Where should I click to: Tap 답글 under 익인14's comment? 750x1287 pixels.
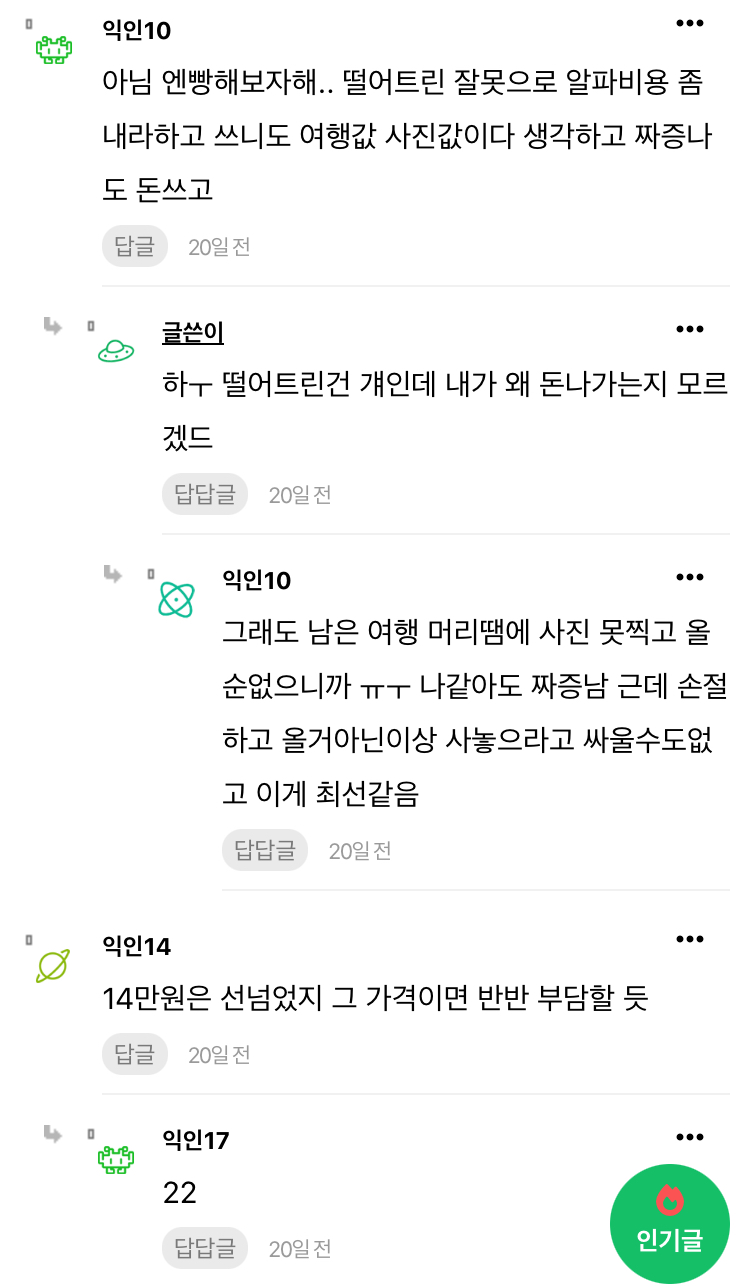(135, 1054)
